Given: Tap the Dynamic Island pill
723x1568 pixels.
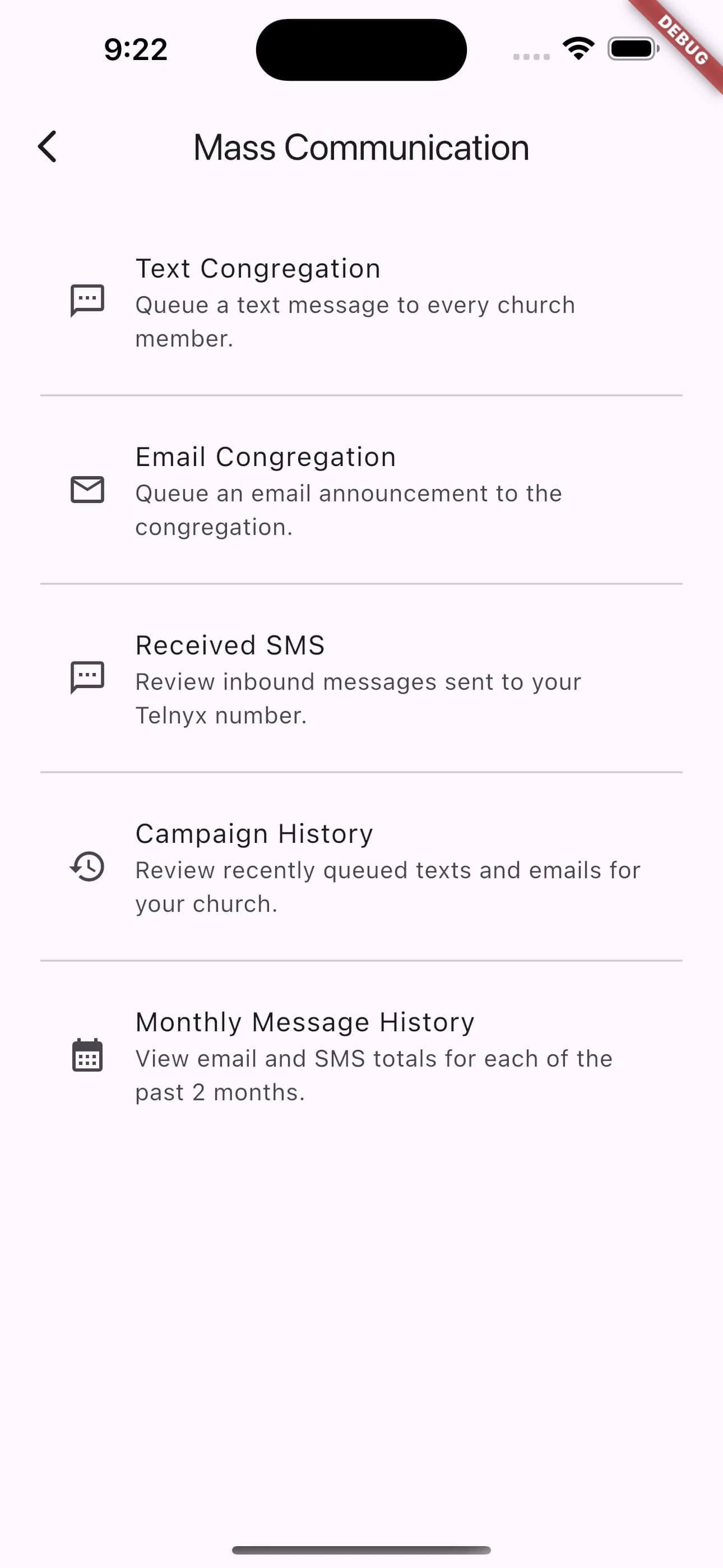Looking at the screenshot, I should [x=360, y=49].
